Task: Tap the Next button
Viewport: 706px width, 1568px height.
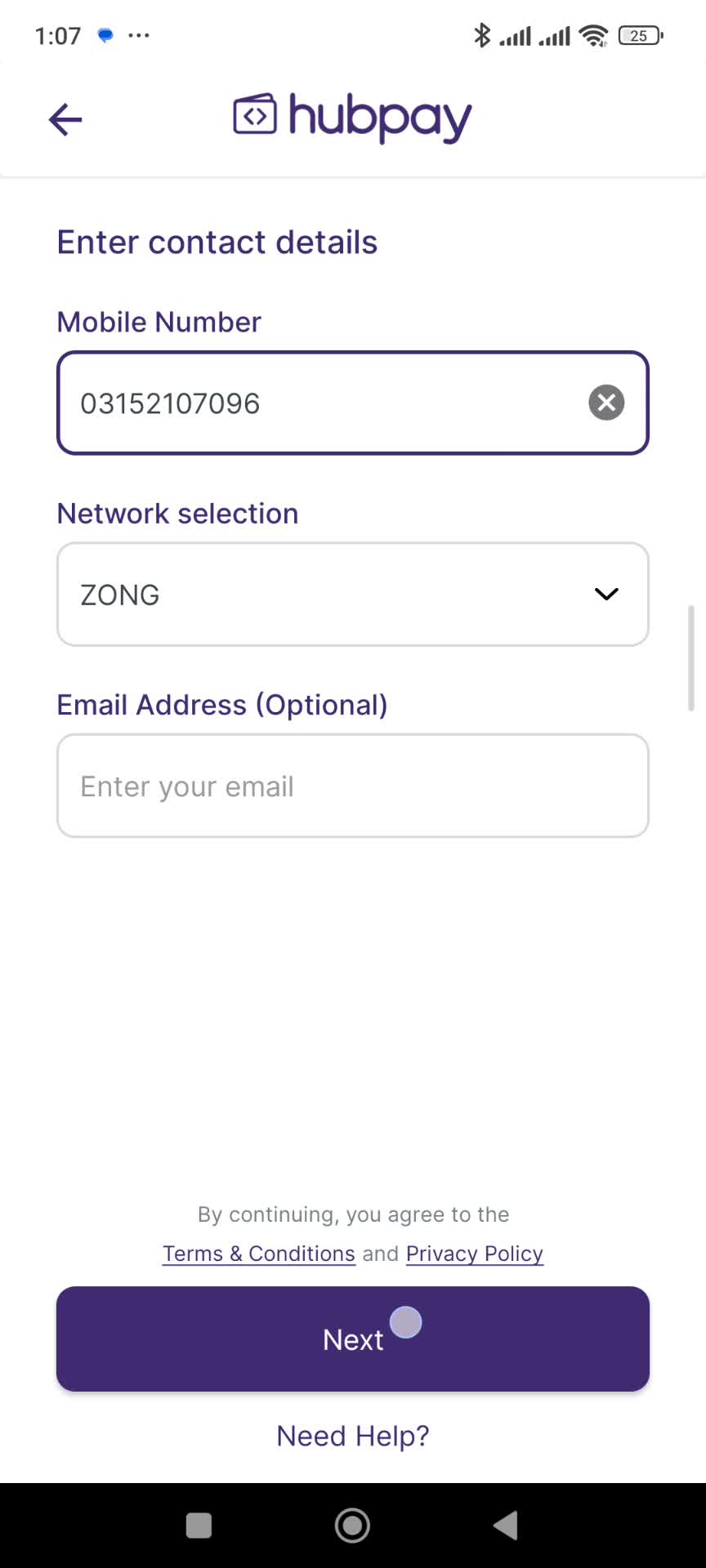Action: click(x=353, y=1339)
